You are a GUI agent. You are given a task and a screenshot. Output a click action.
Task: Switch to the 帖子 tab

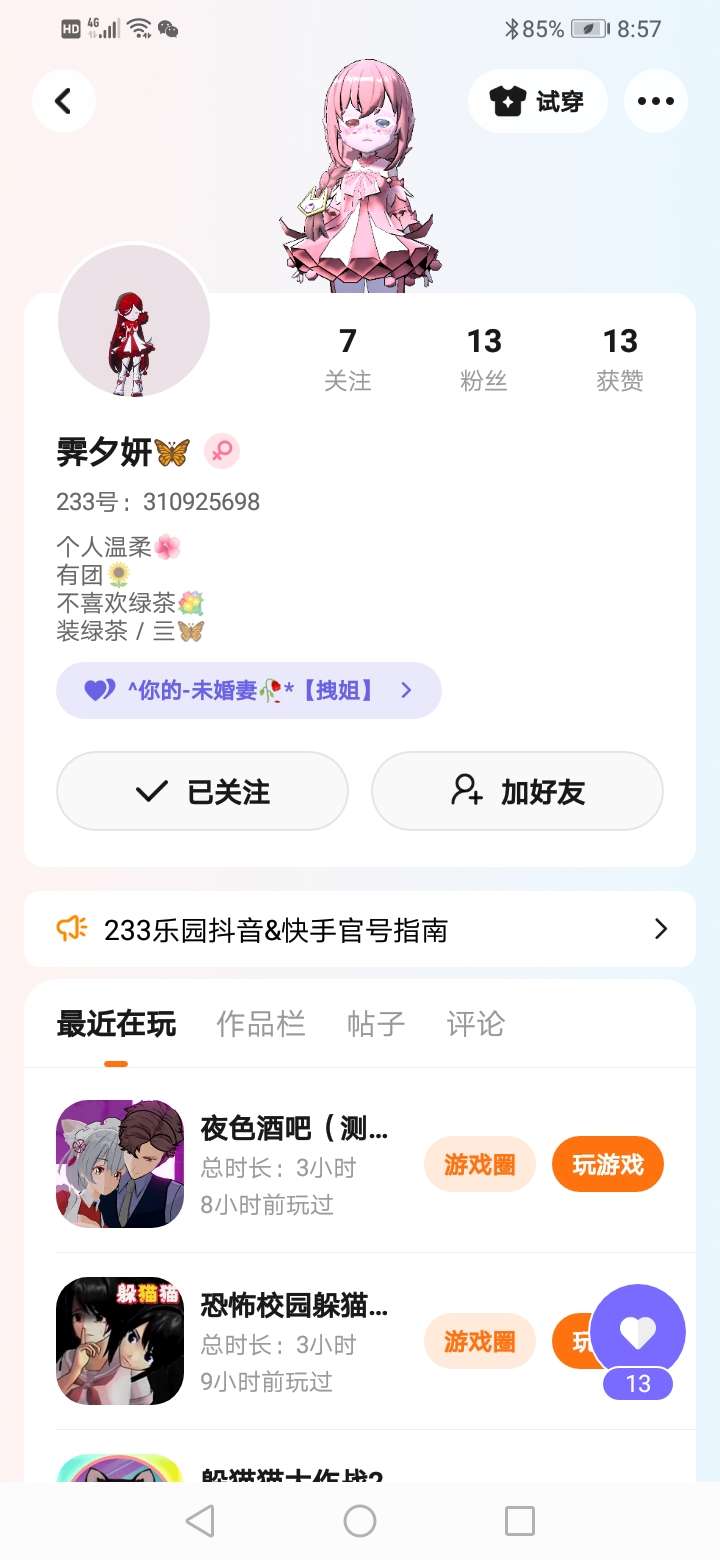point(376,1024)
